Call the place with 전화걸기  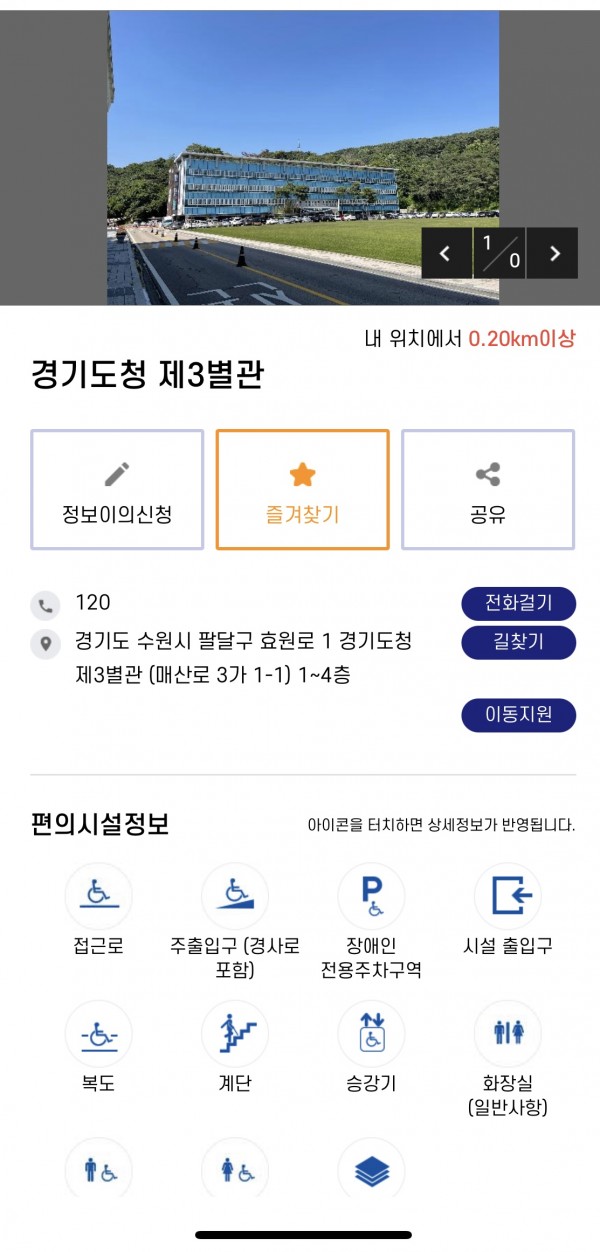518,603
